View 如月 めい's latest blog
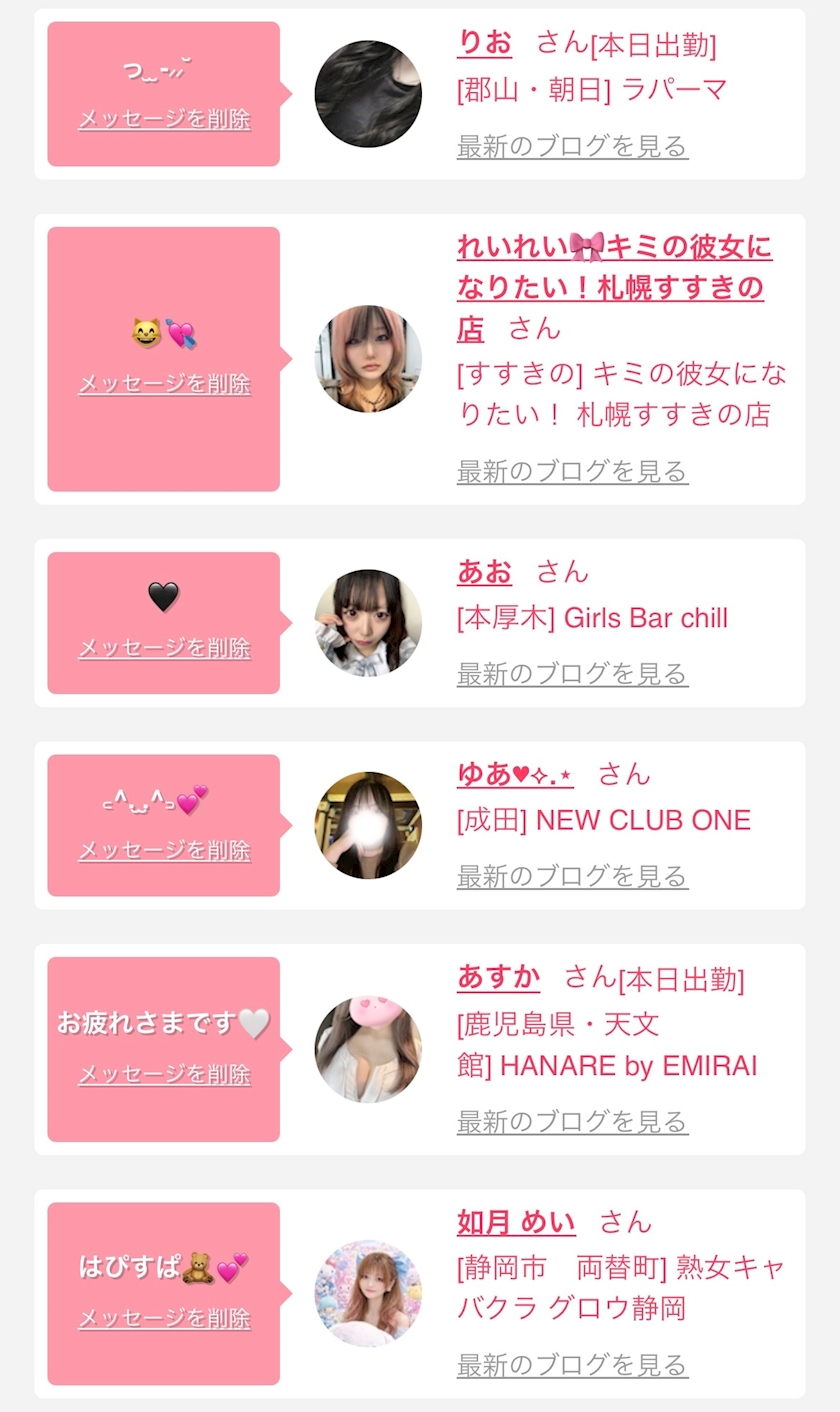 click(572, 1365)
